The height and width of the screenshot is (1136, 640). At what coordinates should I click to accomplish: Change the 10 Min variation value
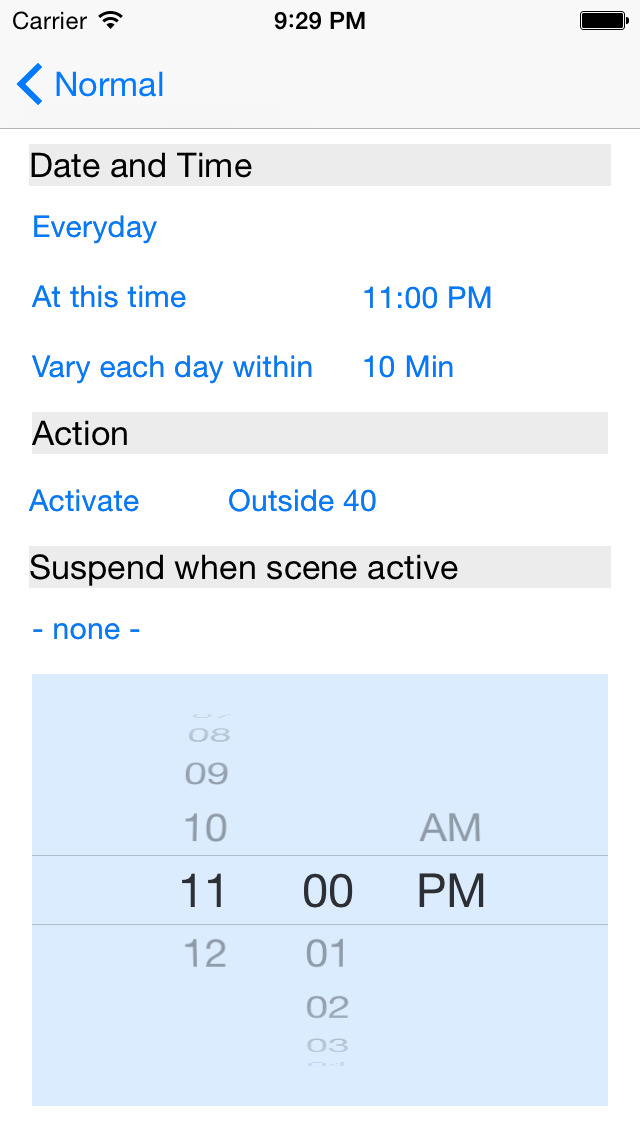point(408,367)
